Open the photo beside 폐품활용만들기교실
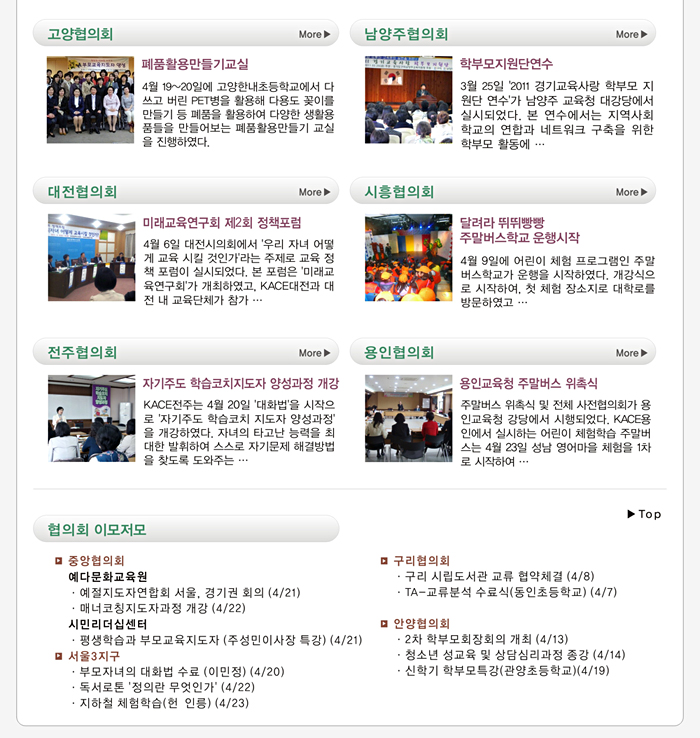The height and width of the screenshot is (738, 700). pos(90,100)
